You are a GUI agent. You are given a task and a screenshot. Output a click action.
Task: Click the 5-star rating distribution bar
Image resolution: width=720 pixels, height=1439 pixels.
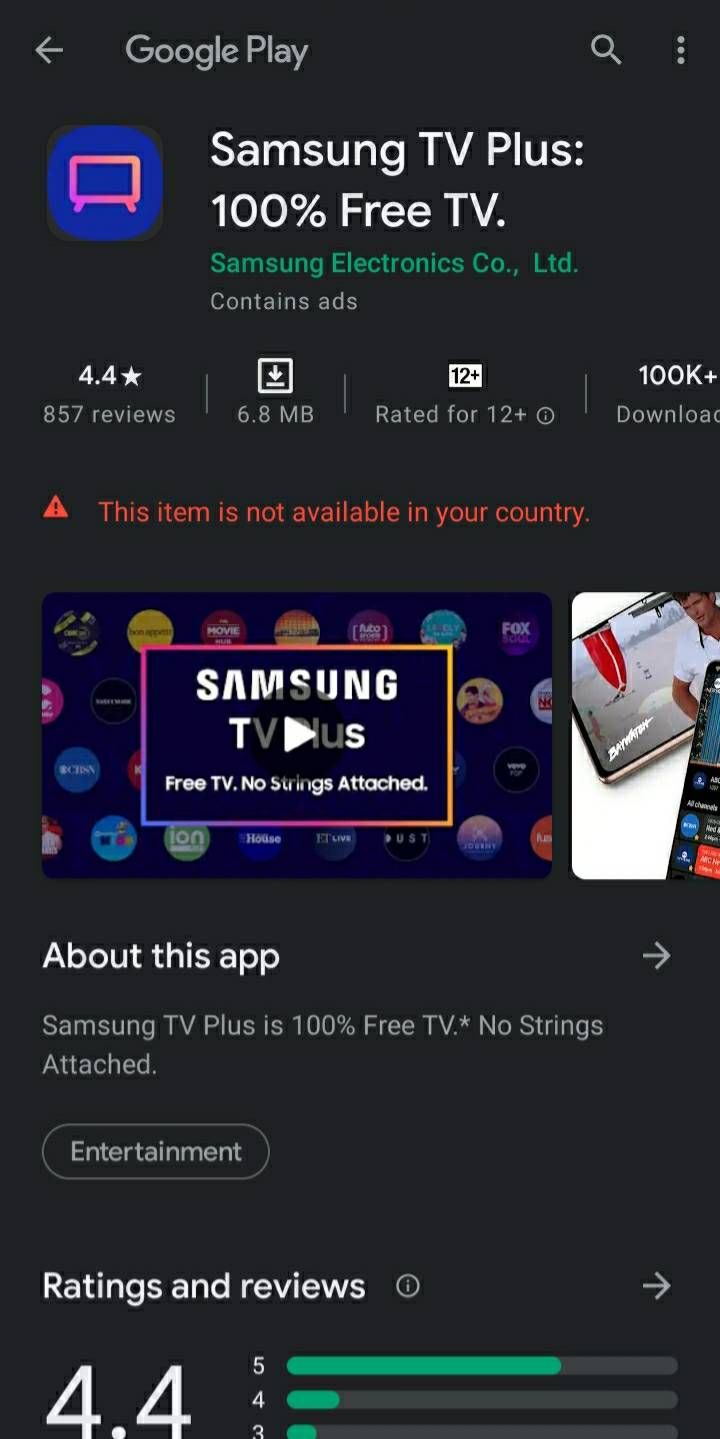click(483, 1364)
